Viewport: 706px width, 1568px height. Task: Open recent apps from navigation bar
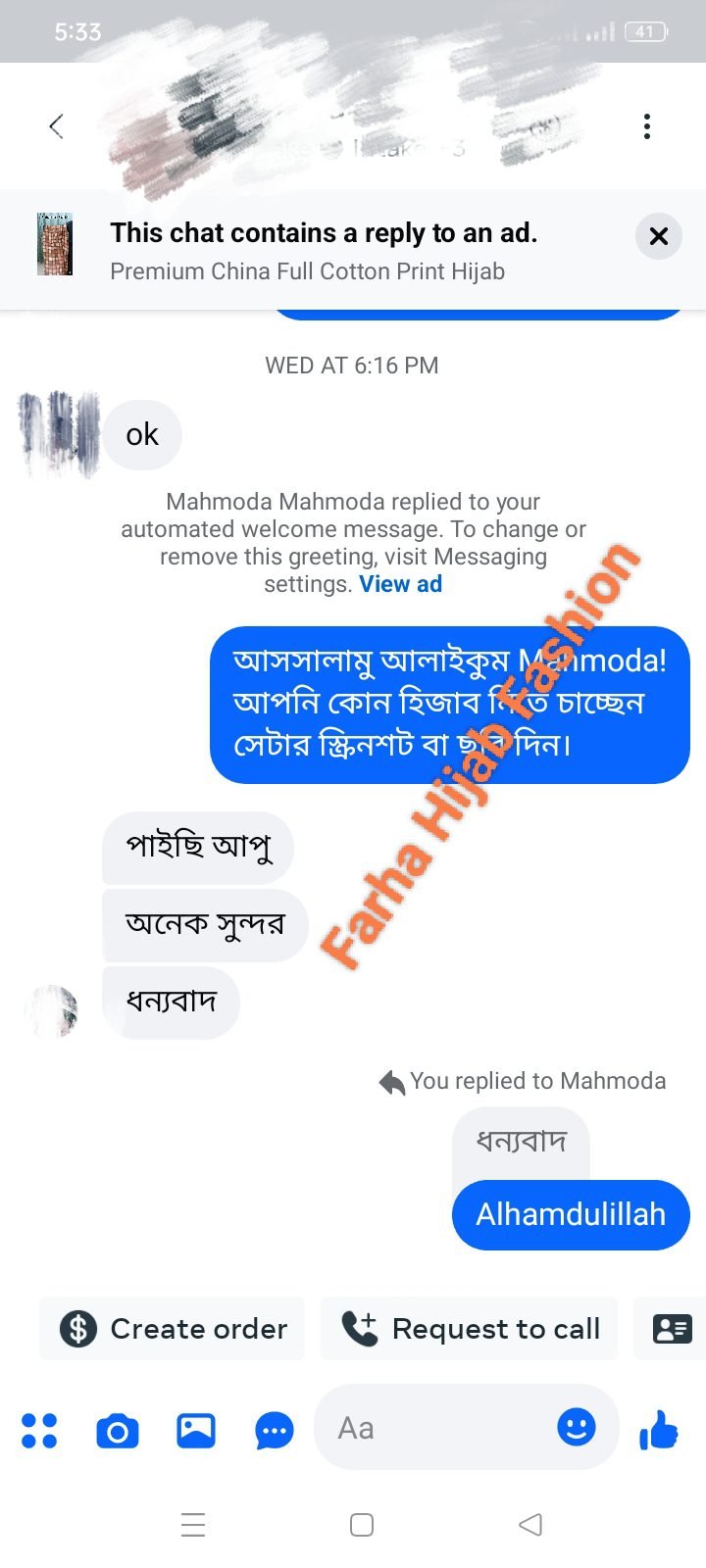coord(193,1525)
